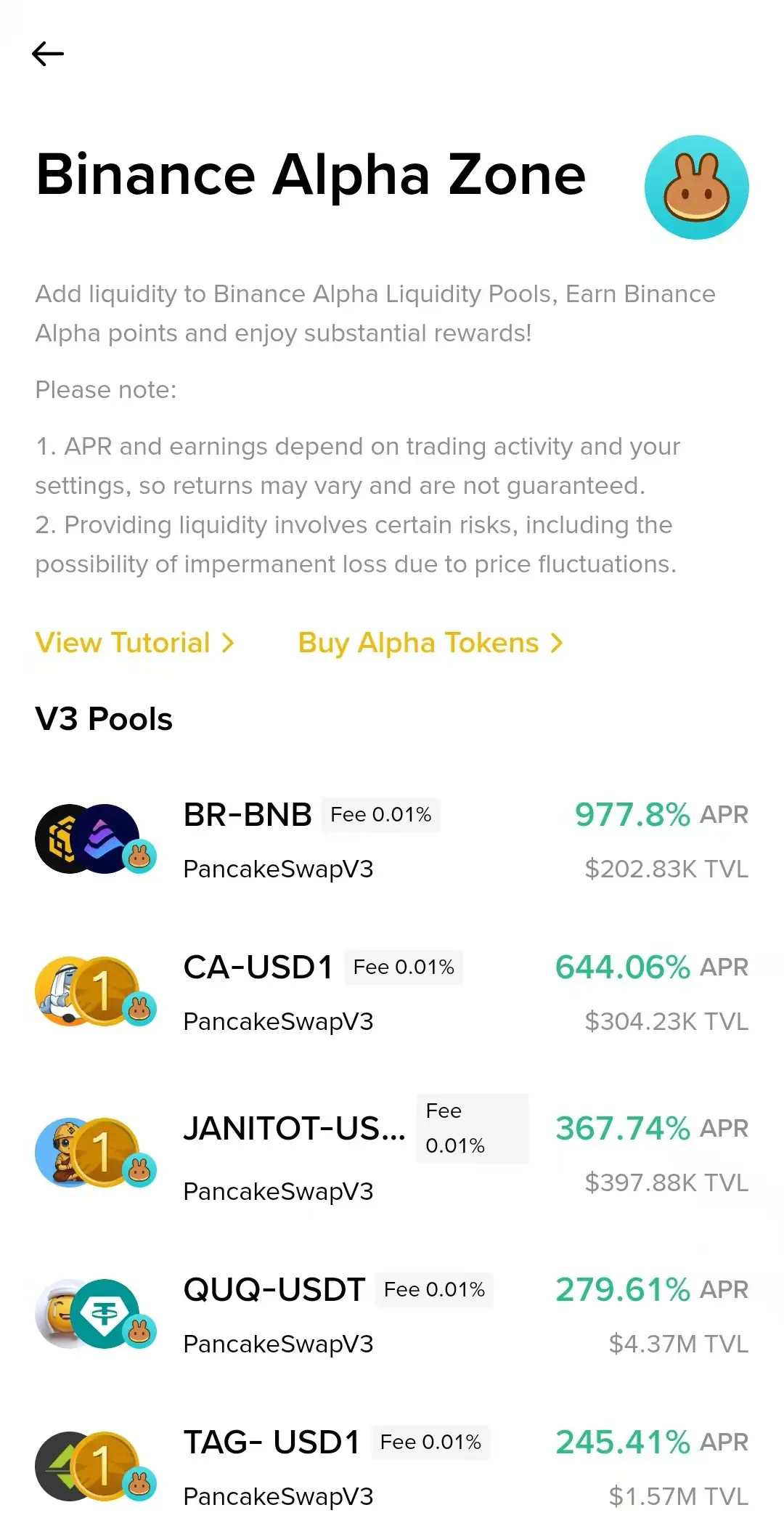Screen dimensions: 784x1534
Task: Tap the TAG-USD1 pool token icon
Action: pyautogui.click(x=94, y=1467)
